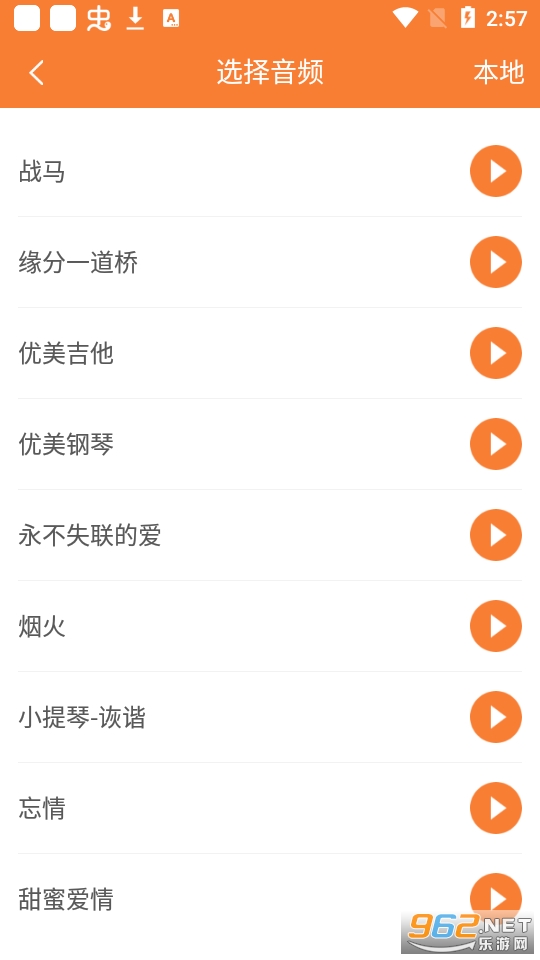Play the 忘情 audio preview
Screen dimensions: 540x960
click(x=495, y=808)
